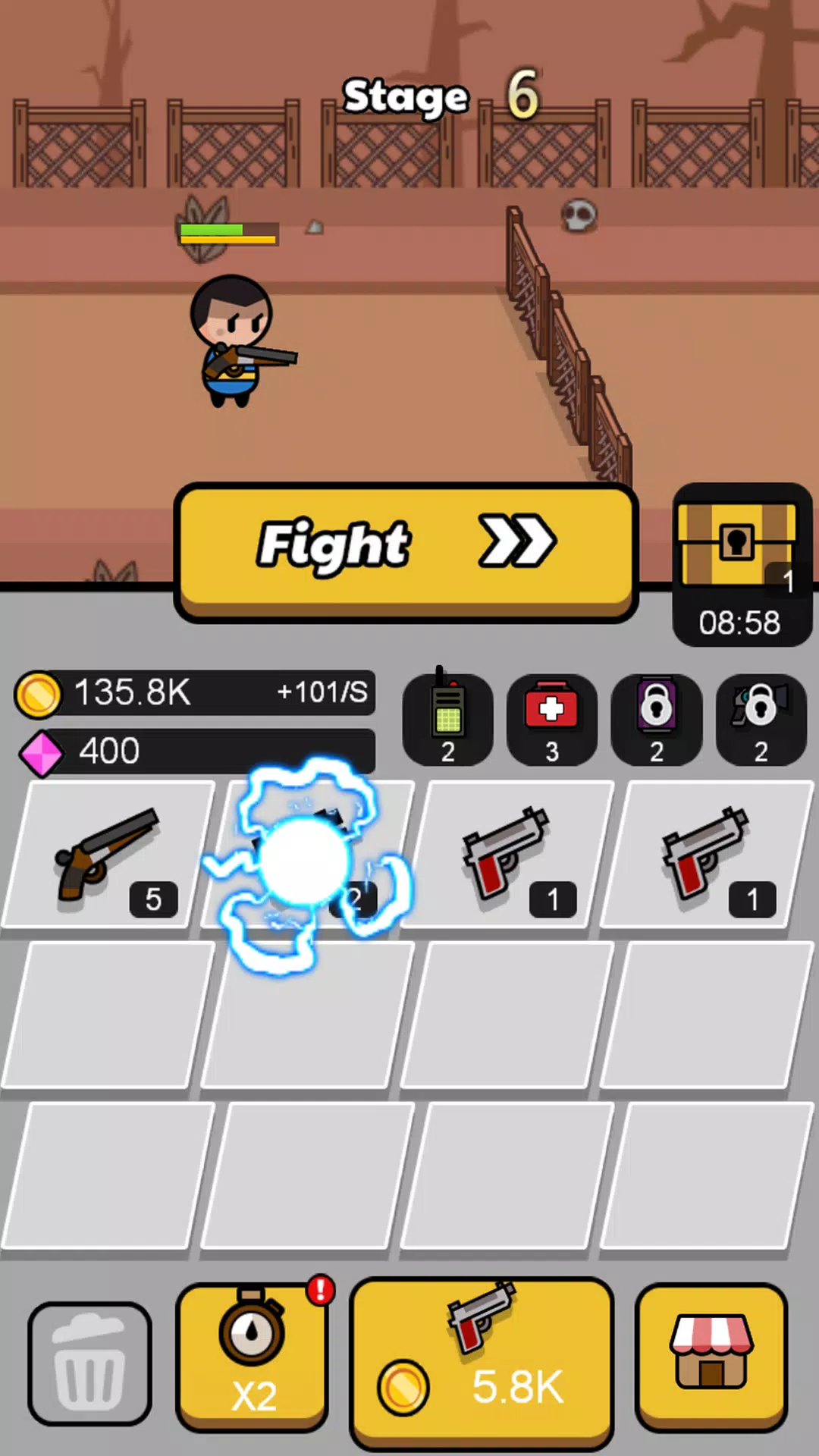The height and width of the screenshot is (1456, 819).
Task: Tap the trash bin button
Action: tap(89, 1363)
